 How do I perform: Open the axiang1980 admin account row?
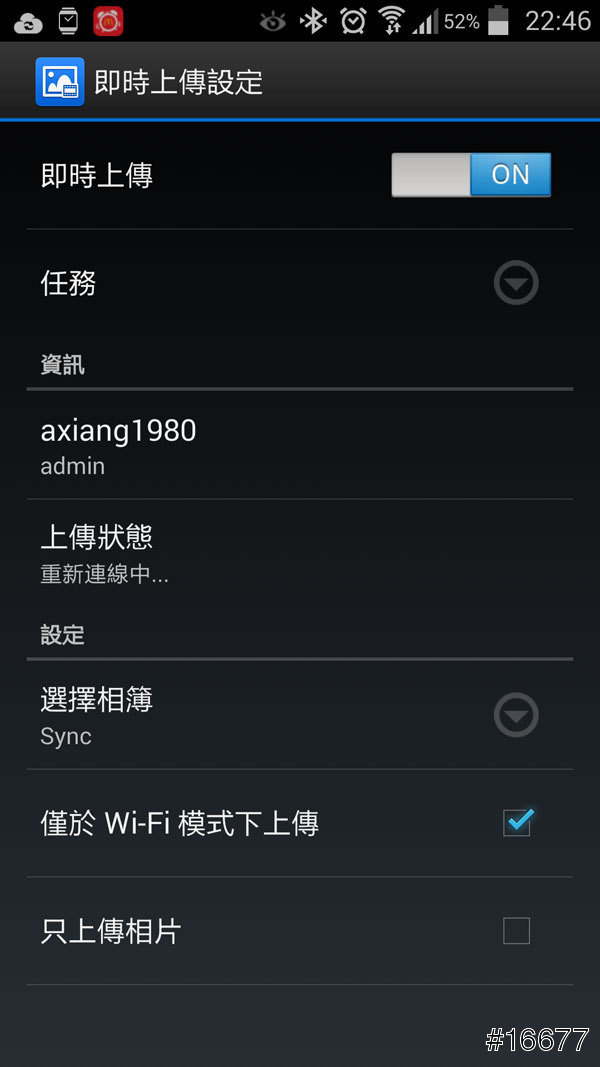[300, 446]
